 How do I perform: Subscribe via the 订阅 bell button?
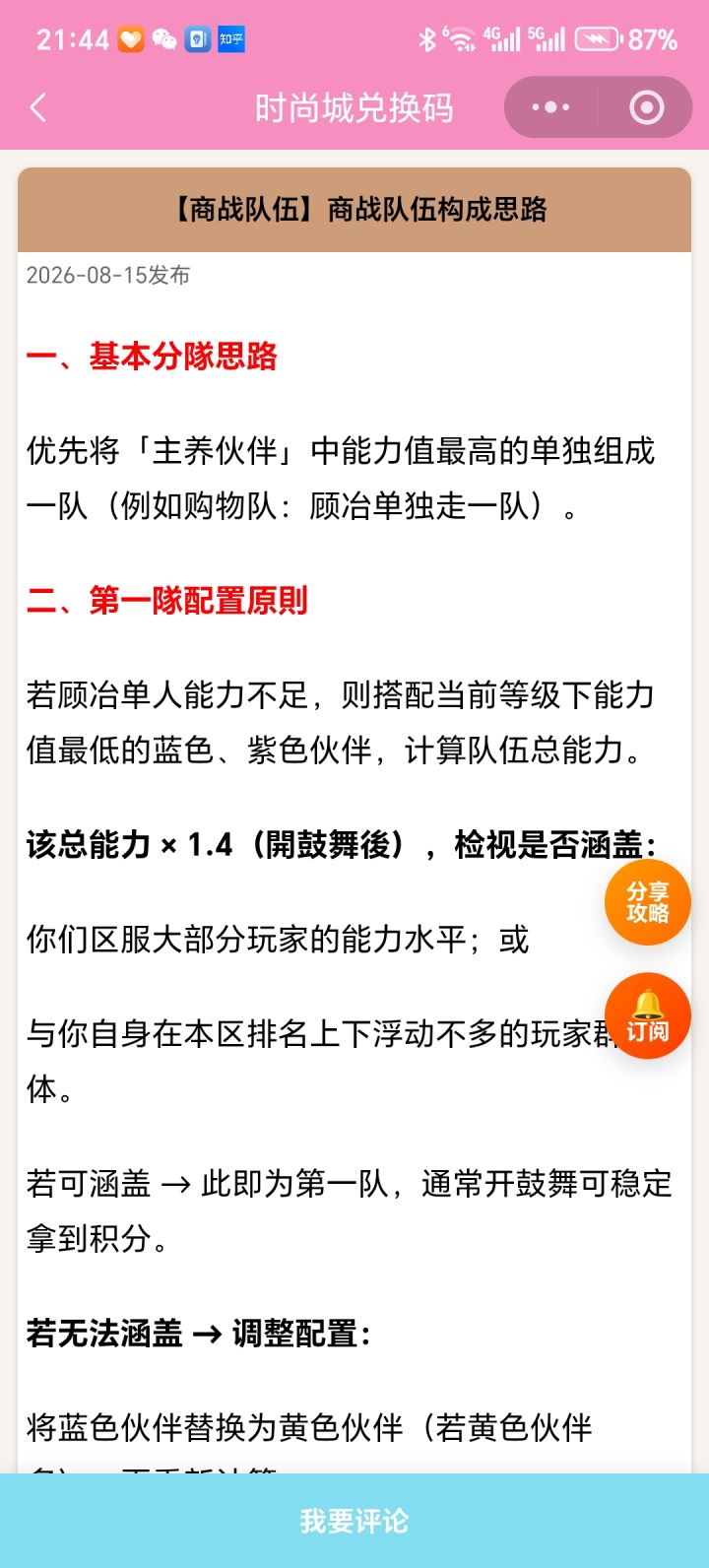[x=648, y=1015]
